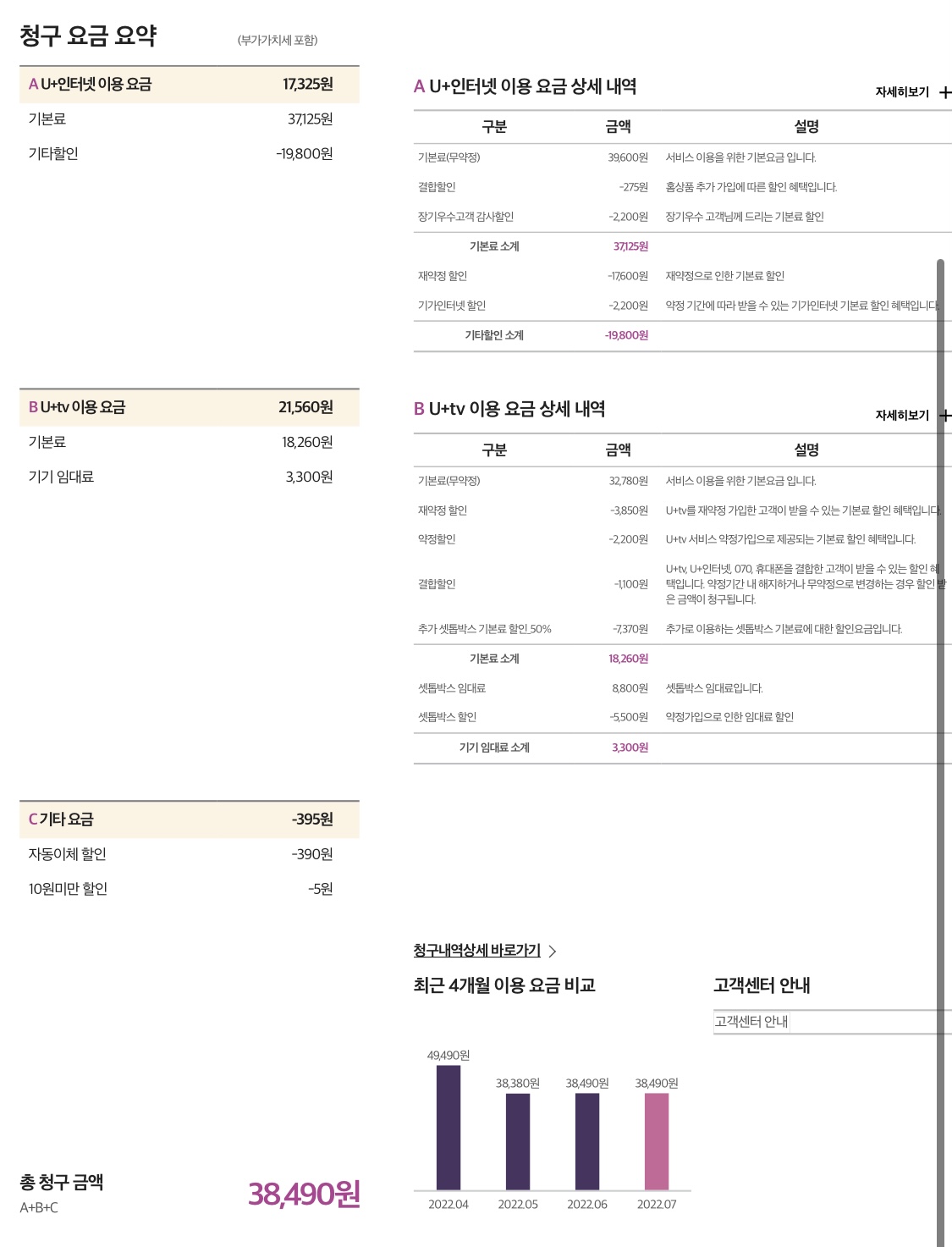Image resolution: width=952 pixels, height=1247 pixels.
Task: Expand 자세히보기 for U+인터넷 이용 요금
Action: 912,92
